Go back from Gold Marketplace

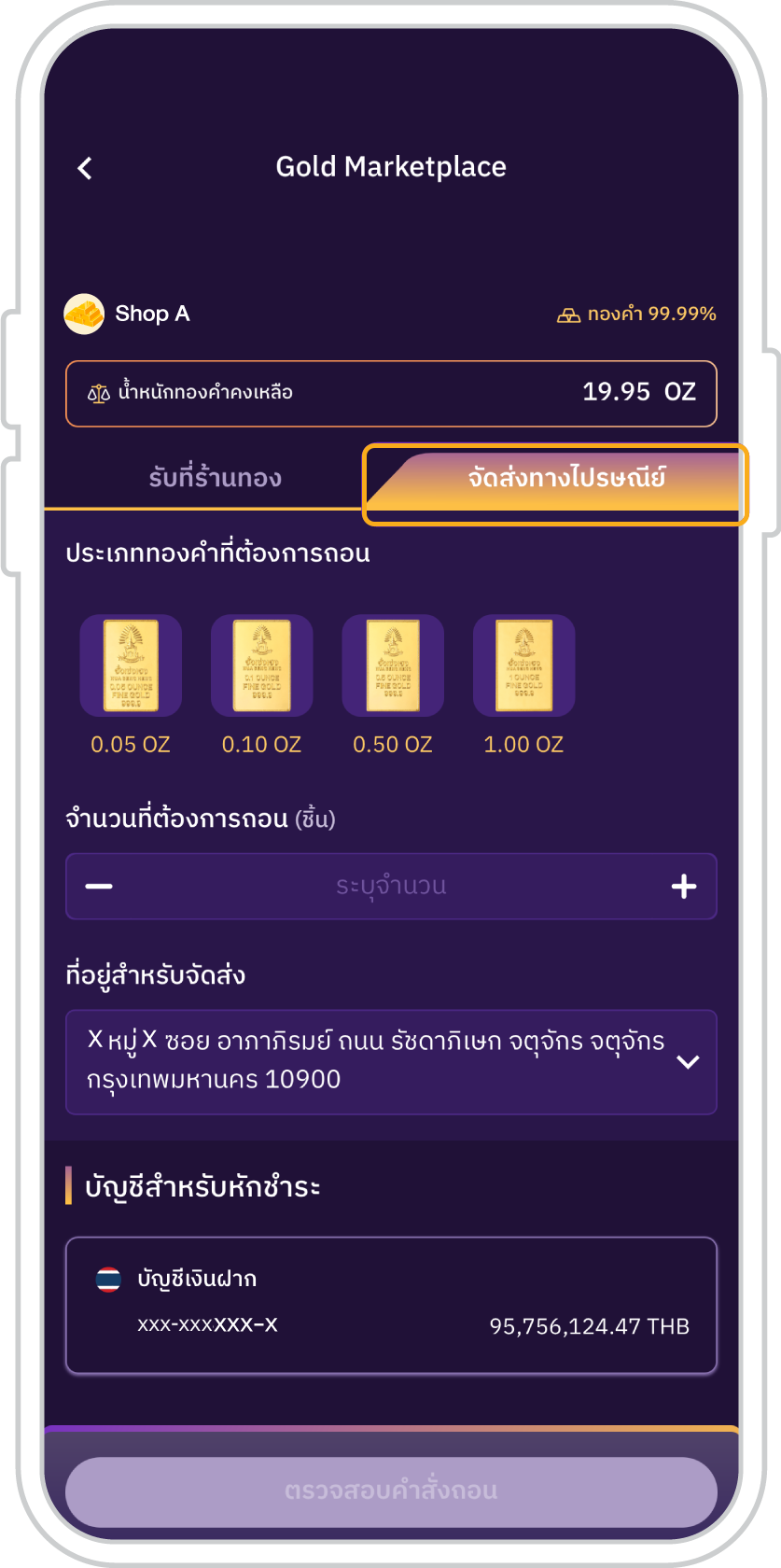coord(85,168)
